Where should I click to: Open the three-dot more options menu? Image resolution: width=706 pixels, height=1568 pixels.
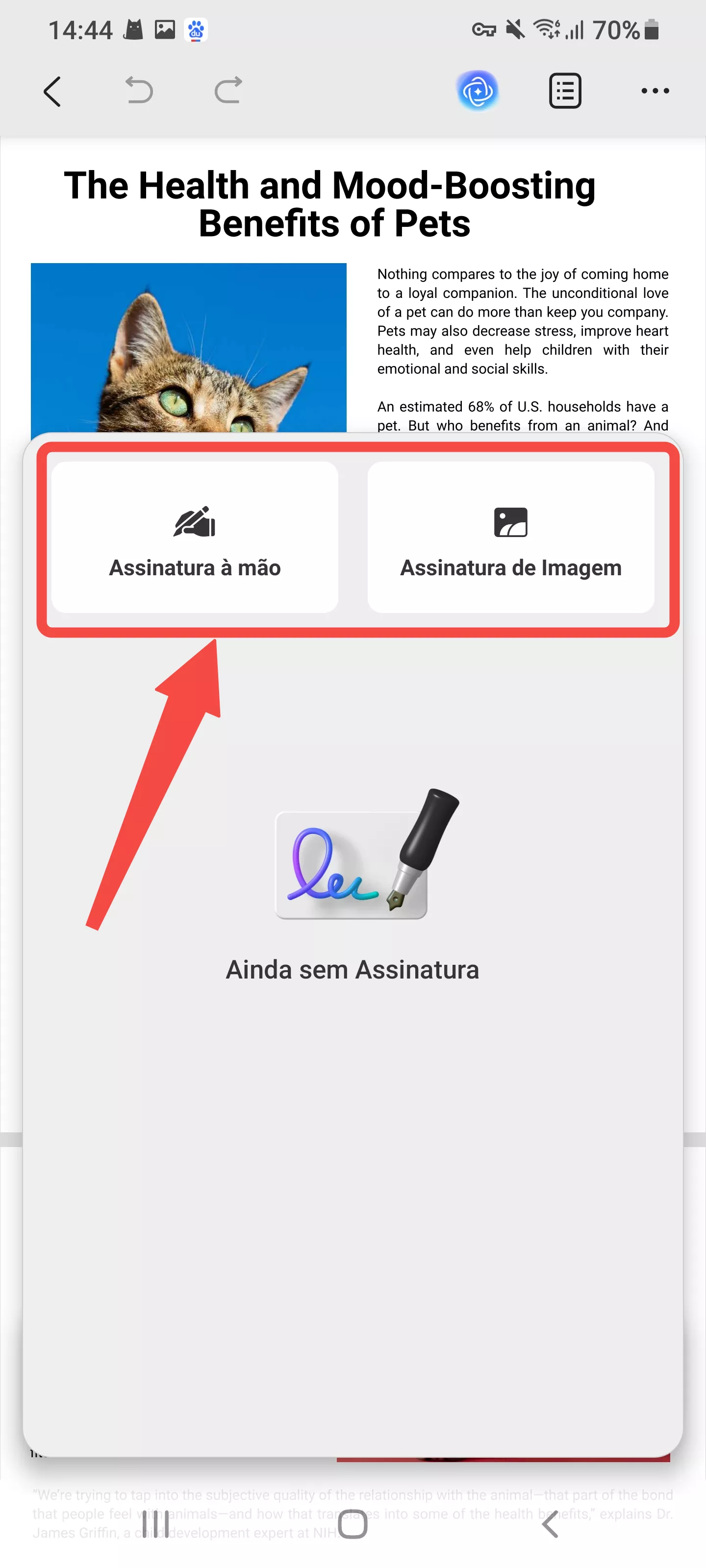[655, 90]
